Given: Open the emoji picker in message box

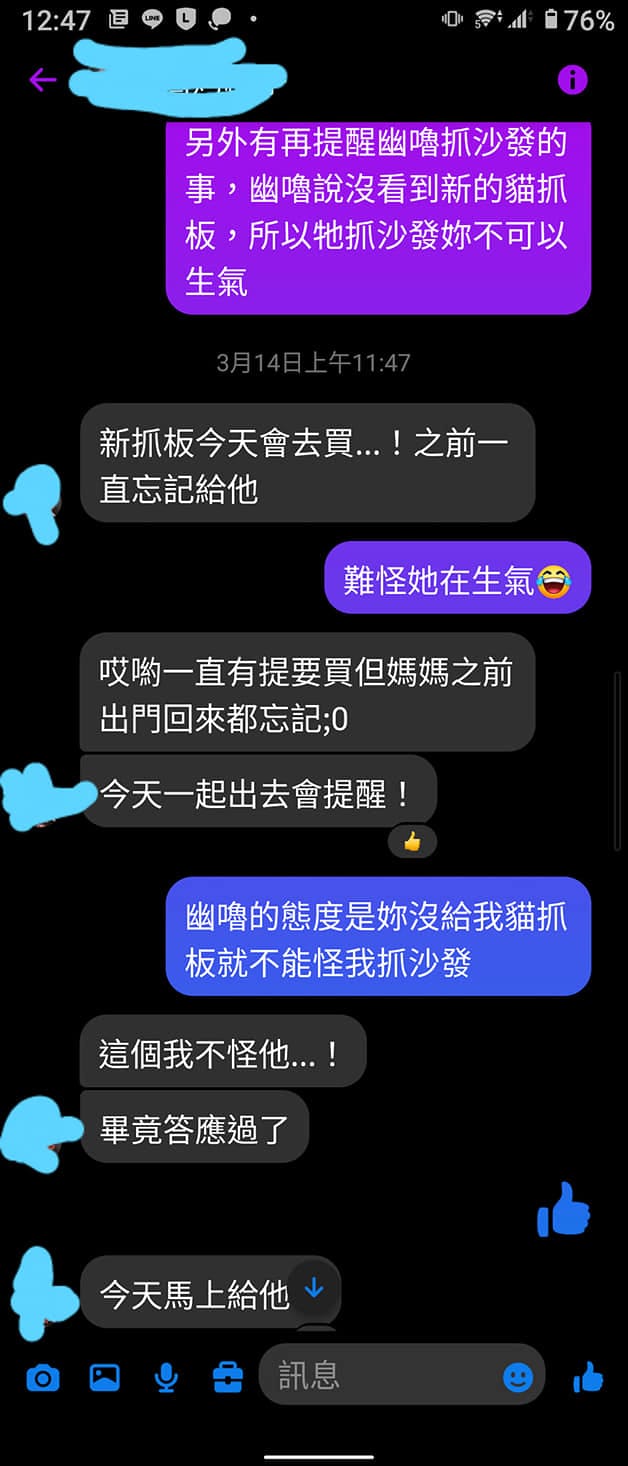Looking at the screenshot, I should [517, 1378].
